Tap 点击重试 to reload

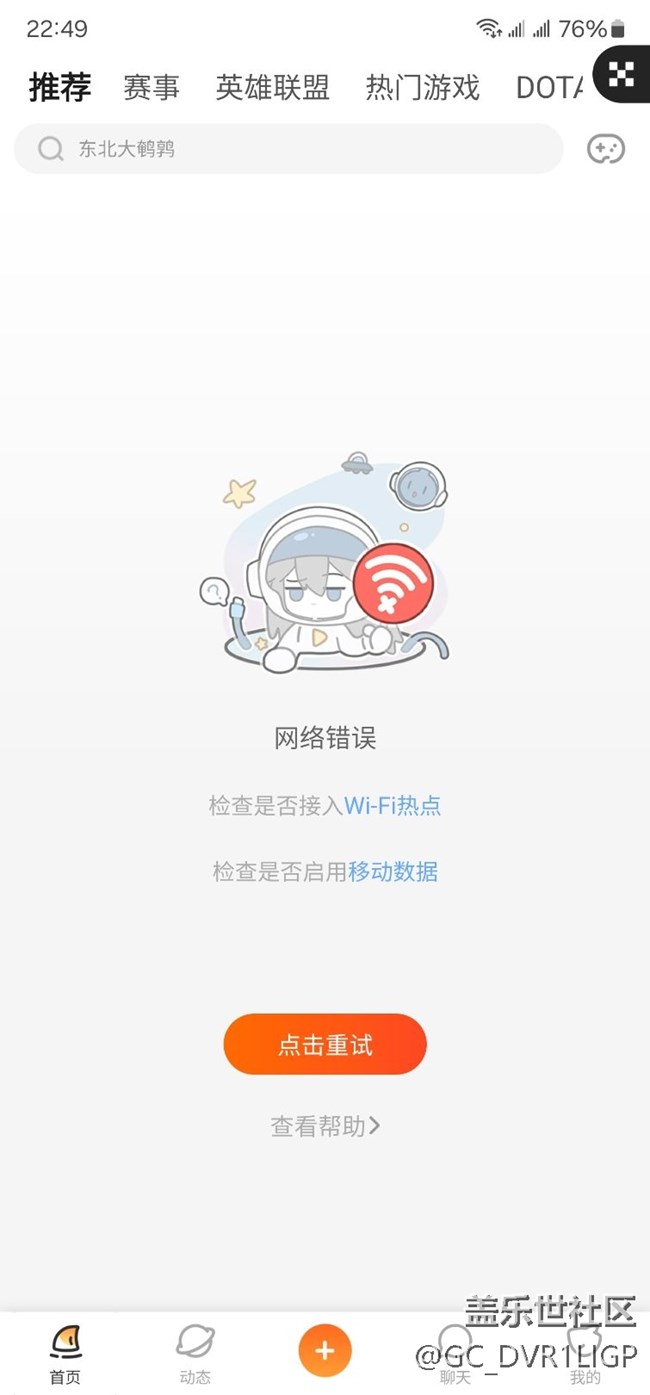pyautogui.click(x=325, y=1045)
